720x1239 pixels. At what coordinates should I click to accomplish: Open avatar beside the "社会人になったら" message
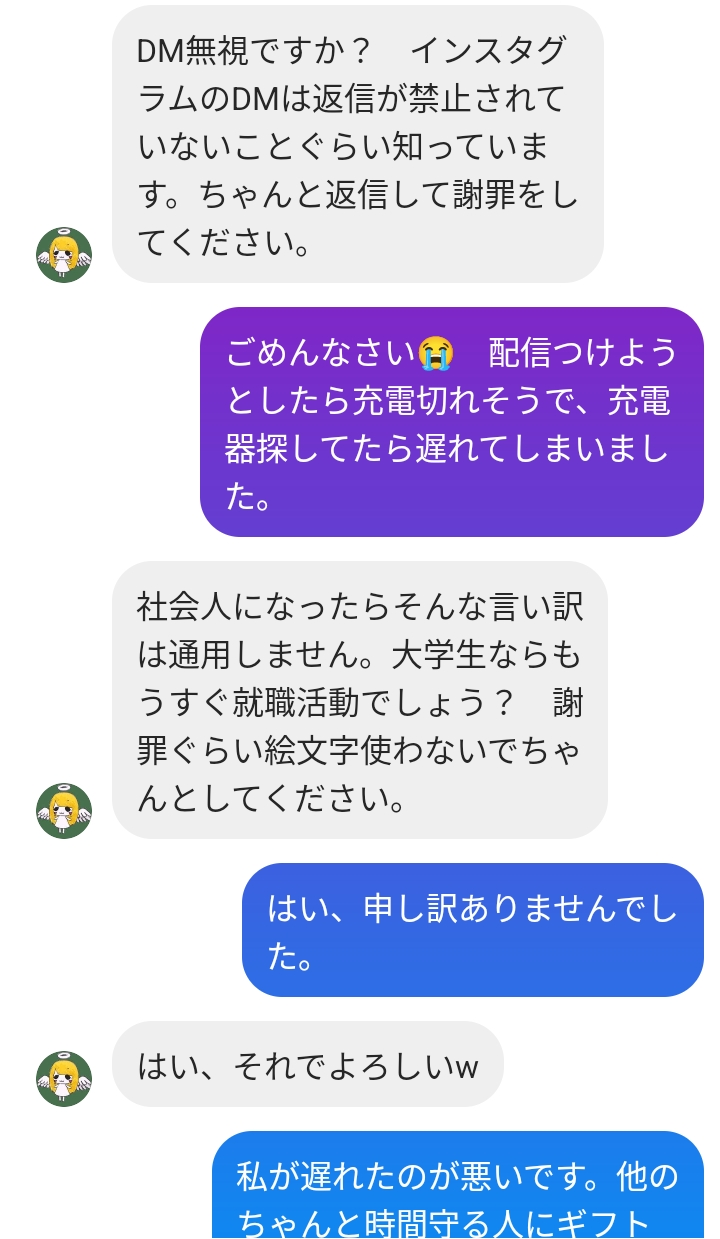[x=64, y=811]
